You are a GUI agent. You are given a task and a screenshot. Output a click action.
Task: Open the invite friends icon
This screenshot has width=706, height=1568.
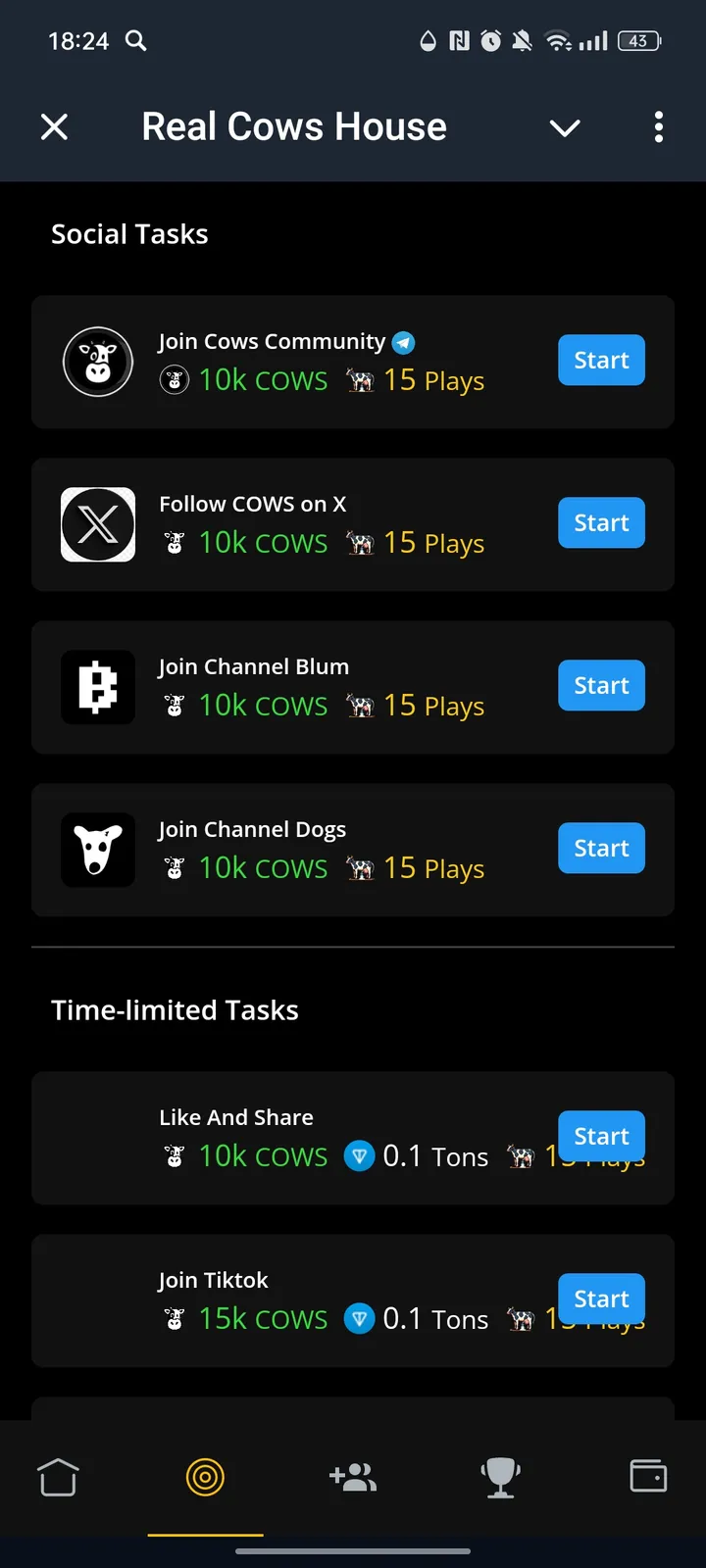click(x=353, y=1477)
